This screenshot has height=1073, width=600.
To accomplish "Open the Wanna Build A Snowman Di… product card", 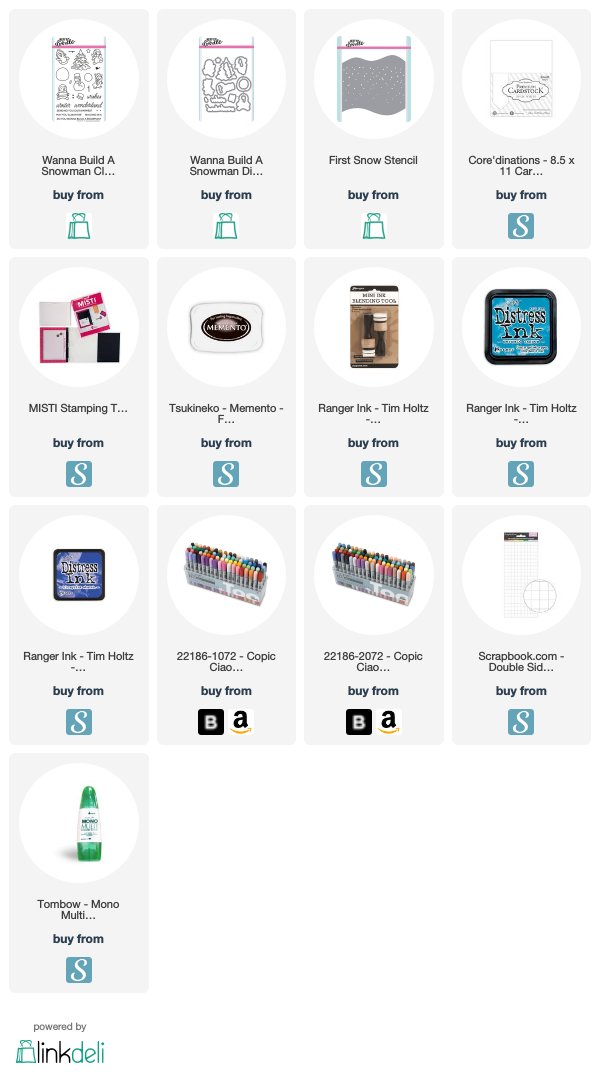I will point(226,129).
